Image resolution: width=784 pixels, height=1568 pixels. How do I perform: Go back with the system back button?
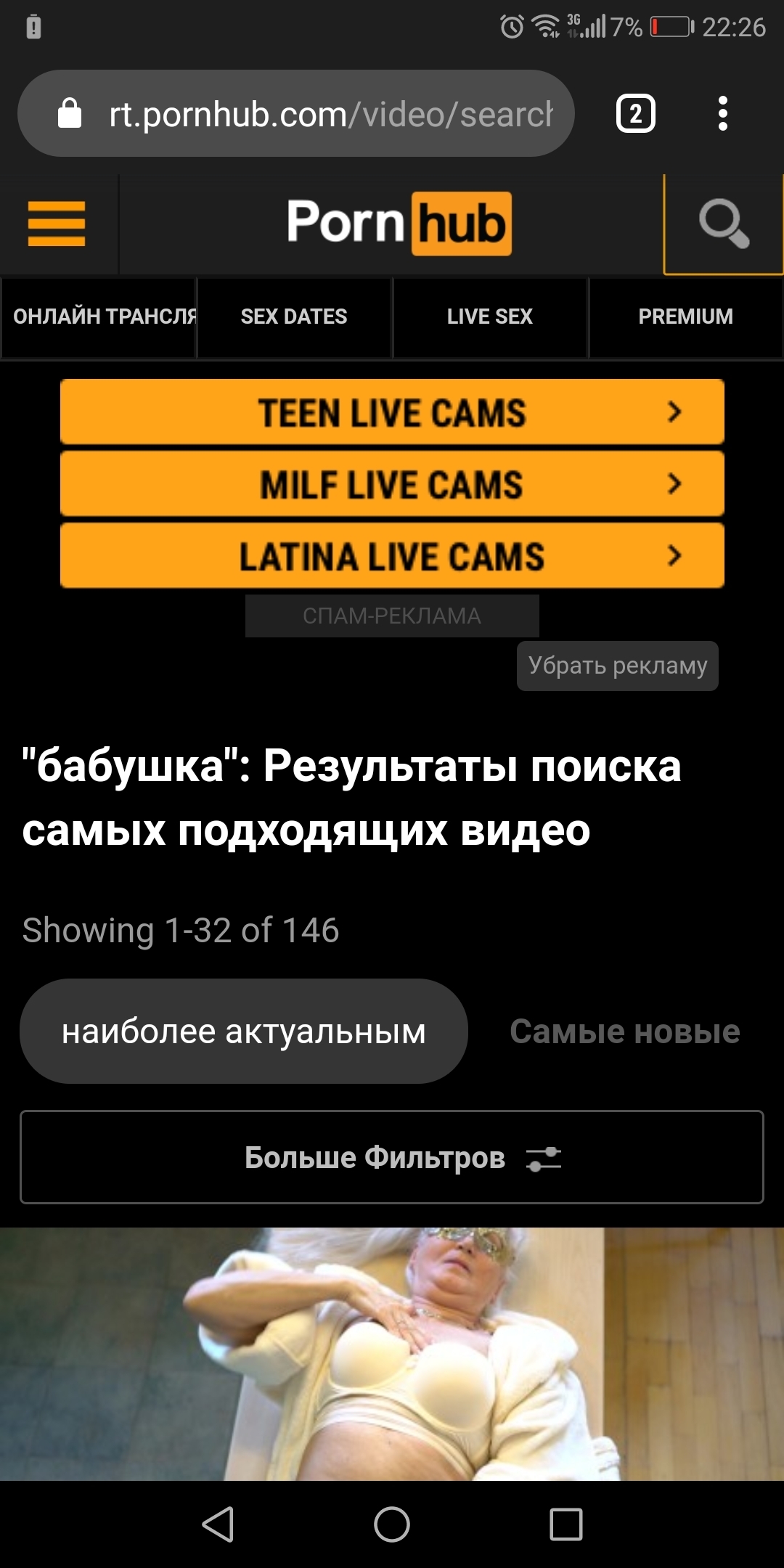(218, 1524)
